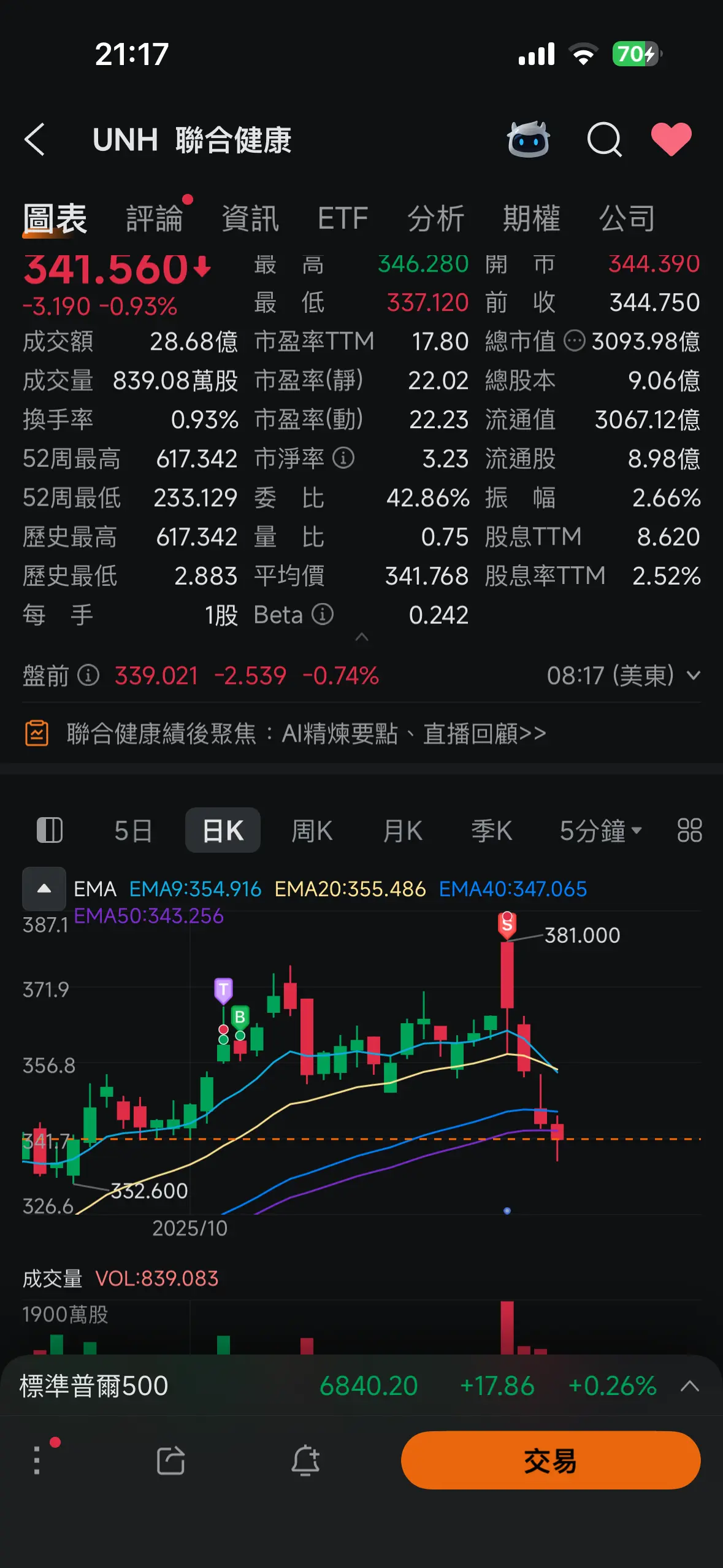Expand the 盤前 pre-market section chevron
Screen dimensions: 723x1568
coord(694,675)
